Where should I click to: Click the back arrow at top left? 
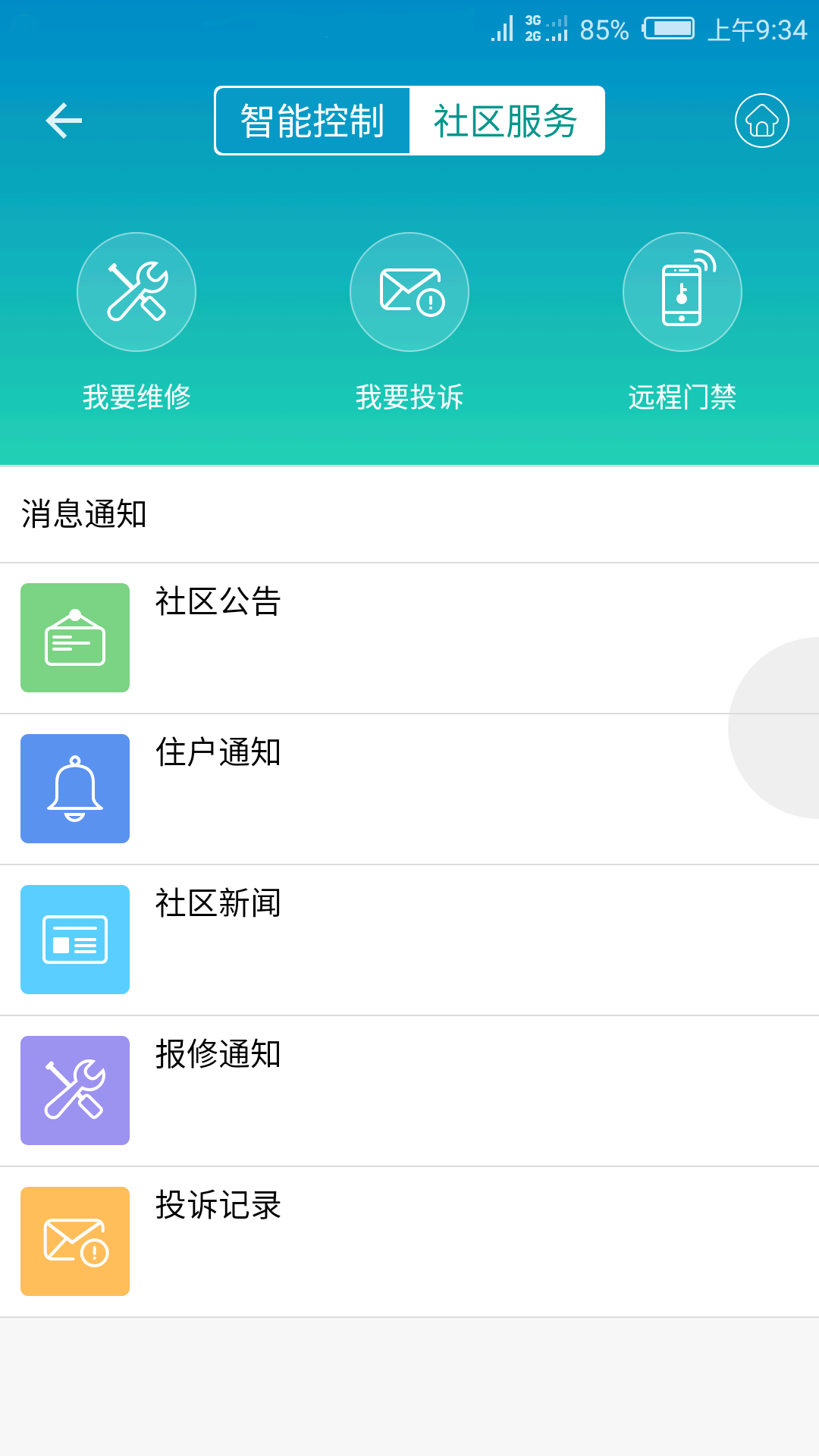tap(63, 120)
